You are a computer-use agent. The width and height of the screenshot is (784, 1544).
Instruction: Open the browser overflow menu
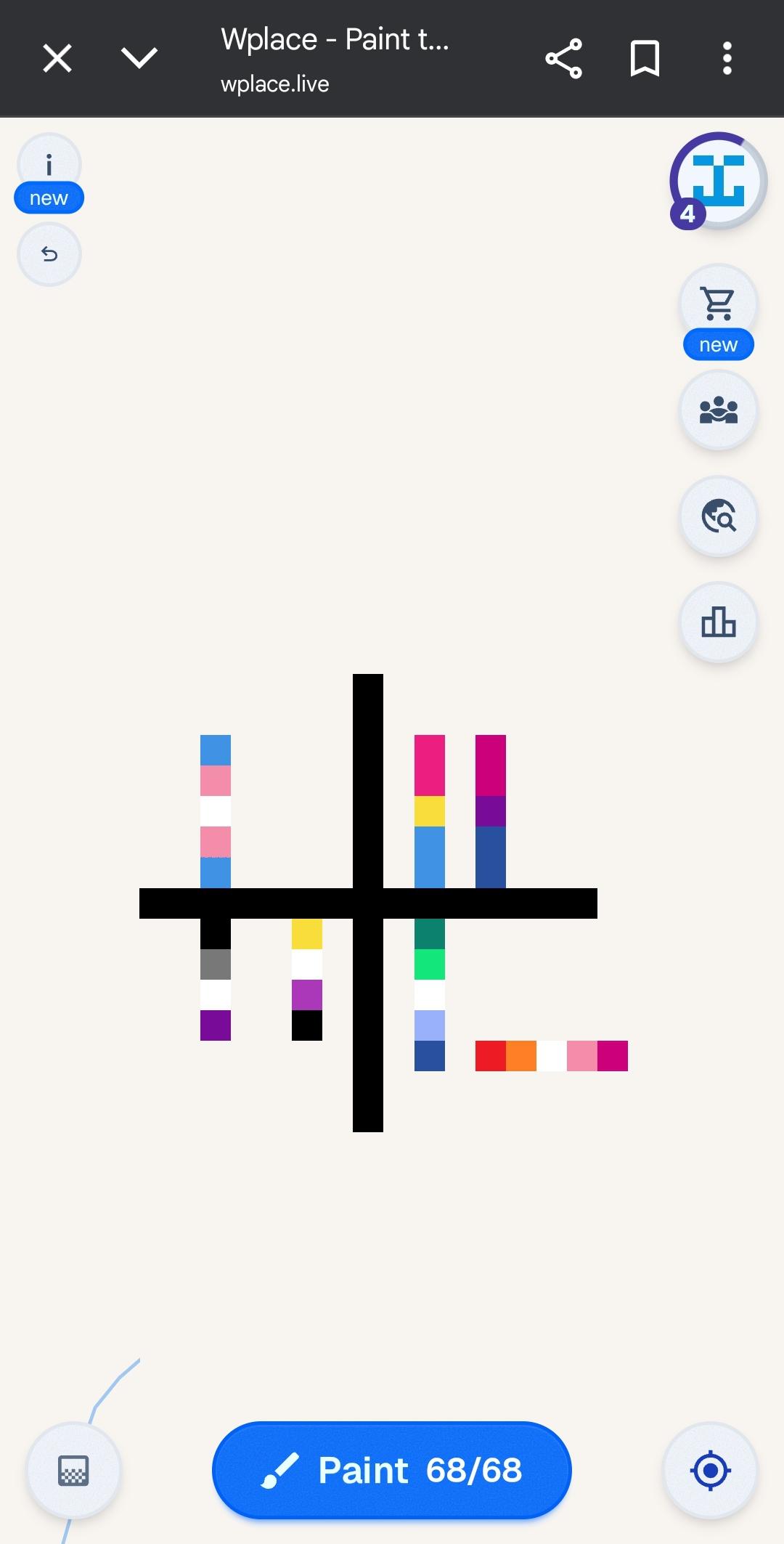727,58
